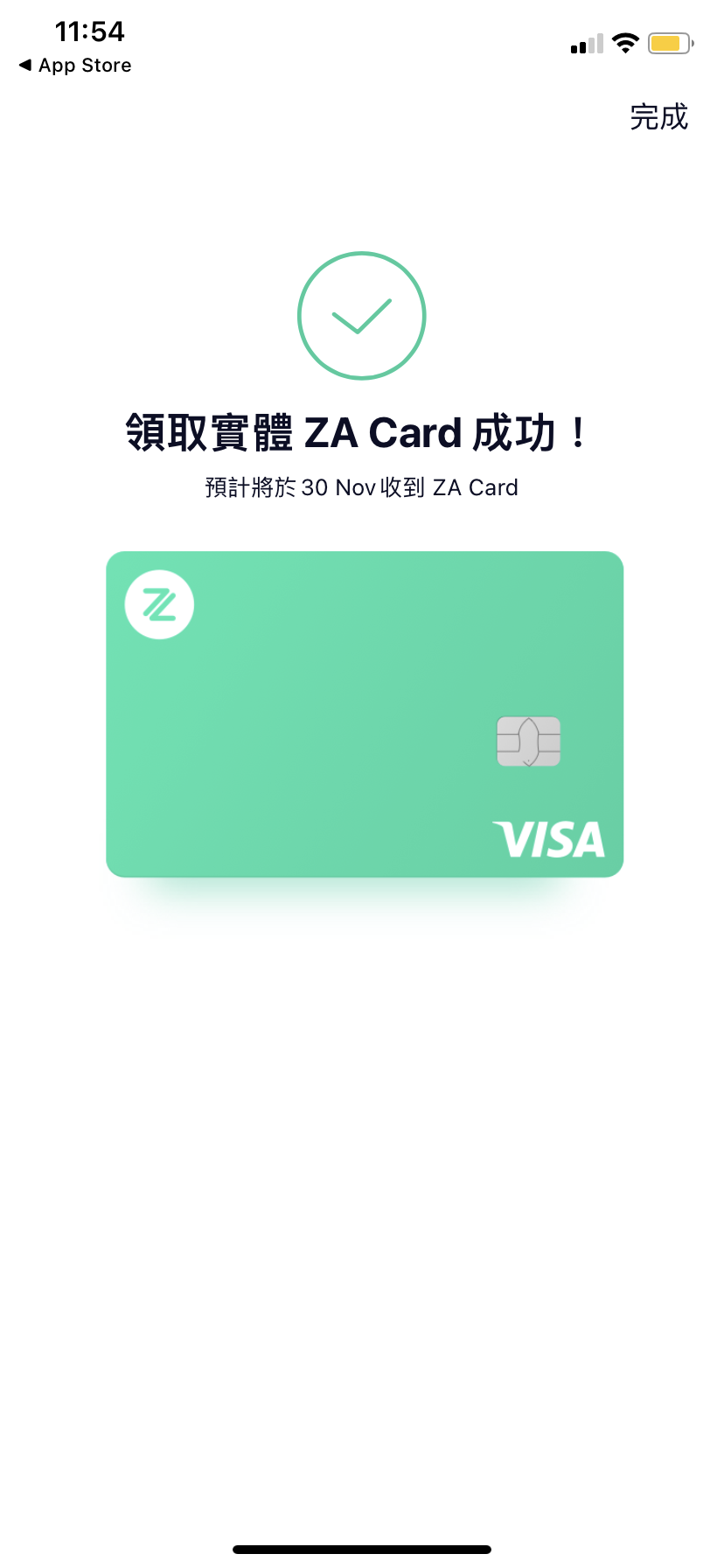
Task: Tap the green checkmark success icon
Action: pyautogui.click(x=361, y=315)
